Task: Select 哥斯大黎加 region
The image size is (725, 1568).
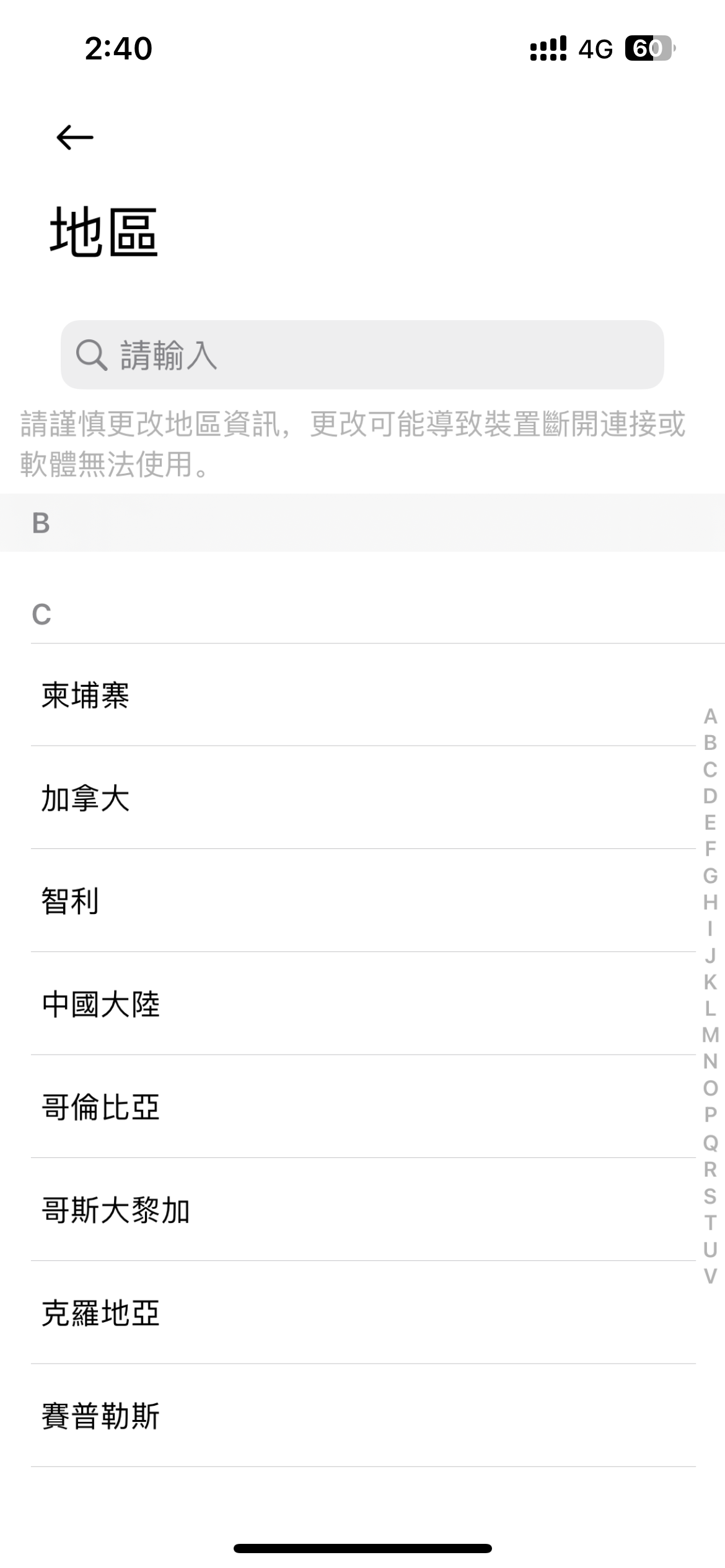Action: 363,1209
